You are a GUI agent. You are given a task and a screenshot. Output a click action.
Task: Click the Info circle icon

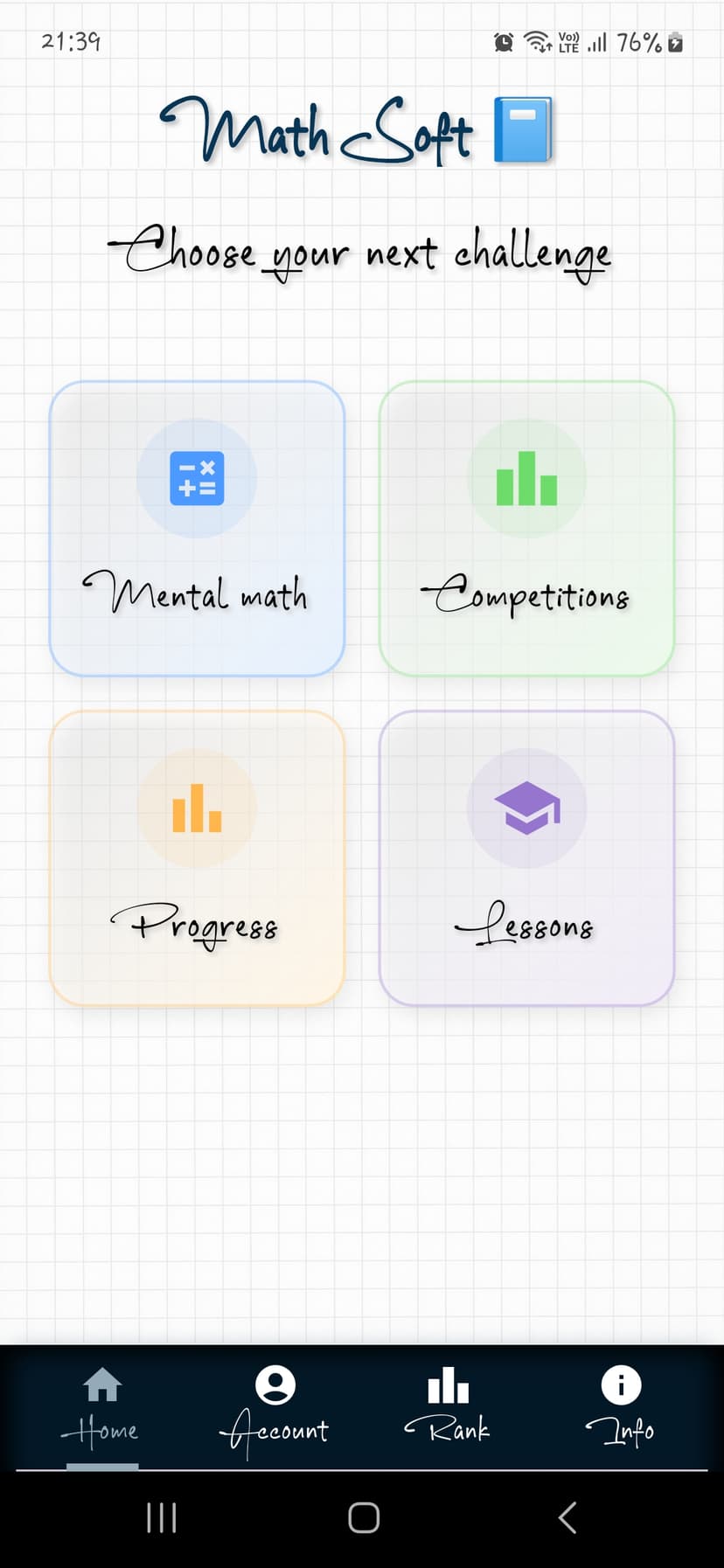click(621, 1386)
